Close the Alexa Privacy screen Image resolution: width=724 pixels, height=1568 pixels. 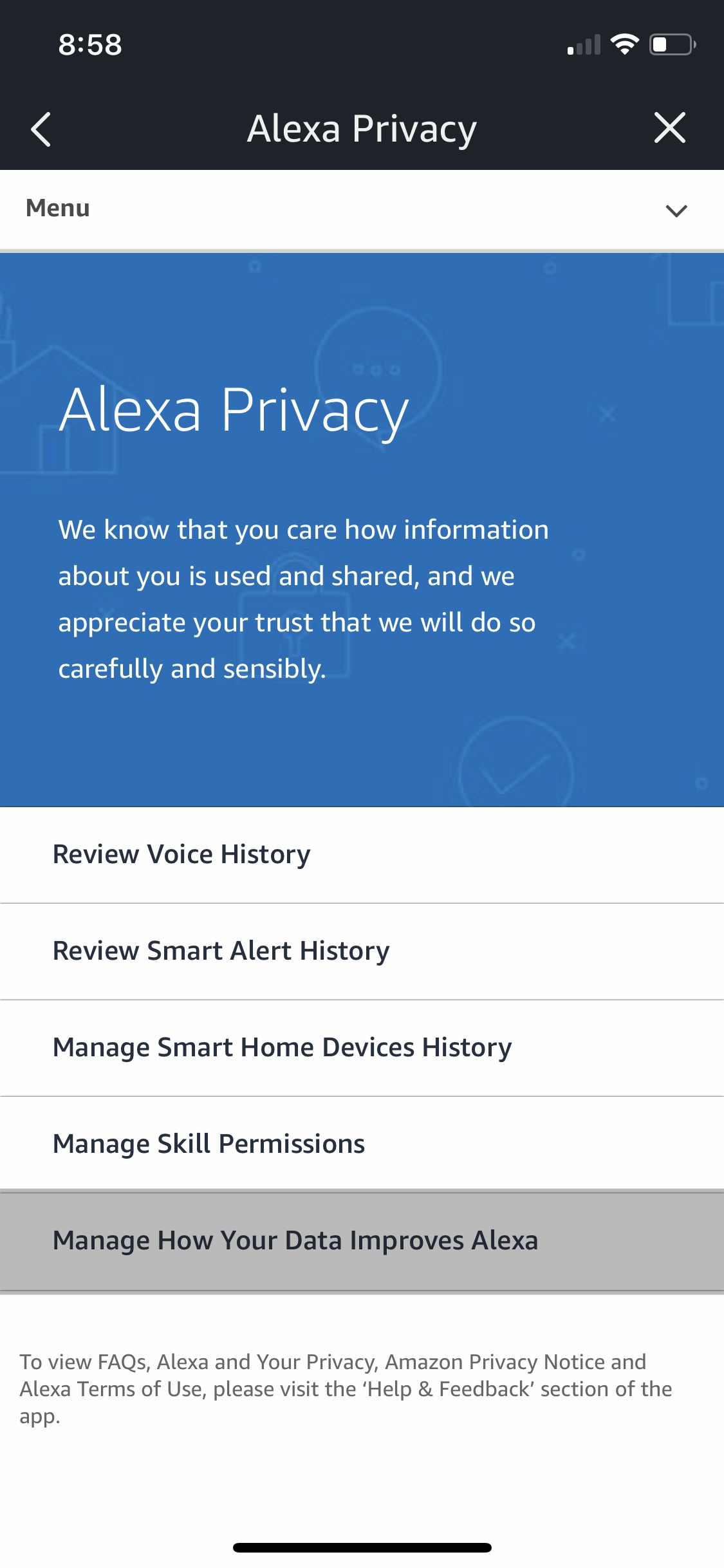click(669, 127)
